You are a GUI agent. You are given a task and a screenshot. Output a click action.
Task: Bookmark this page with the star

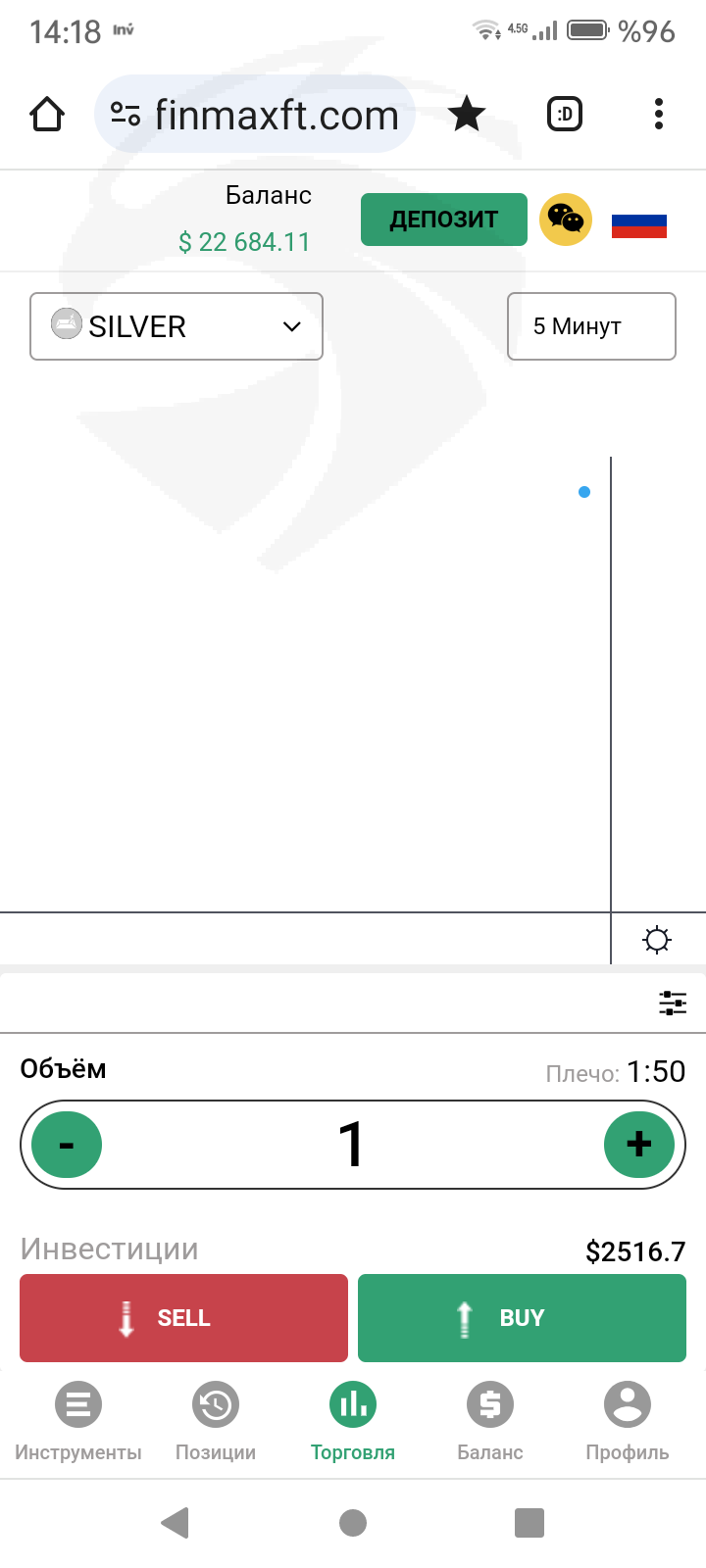click(467, 115)
